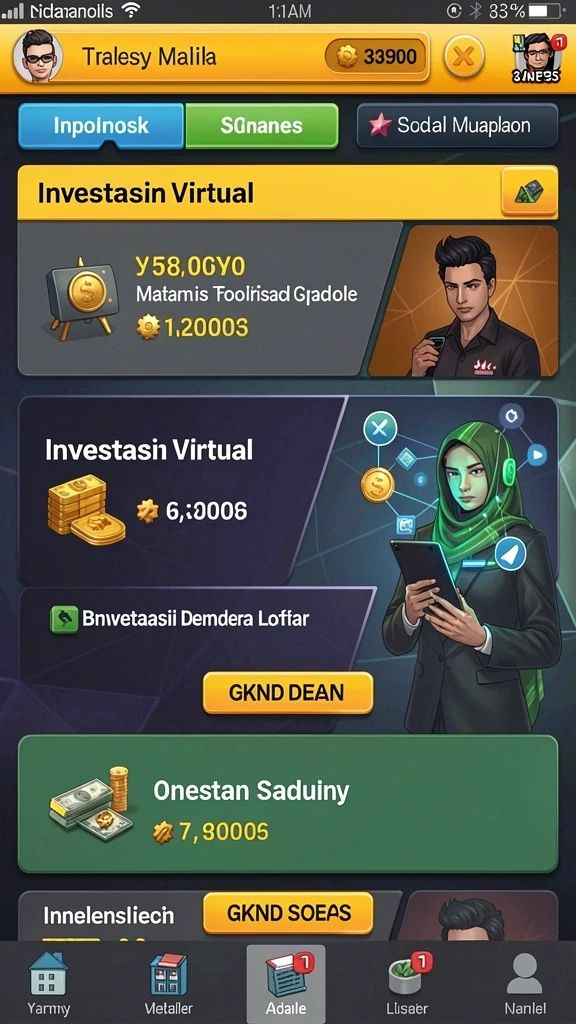The width and height of the screenshot is (576, 1024).
Task: Tap the 33900 coin balance
Action: point(377,57)
